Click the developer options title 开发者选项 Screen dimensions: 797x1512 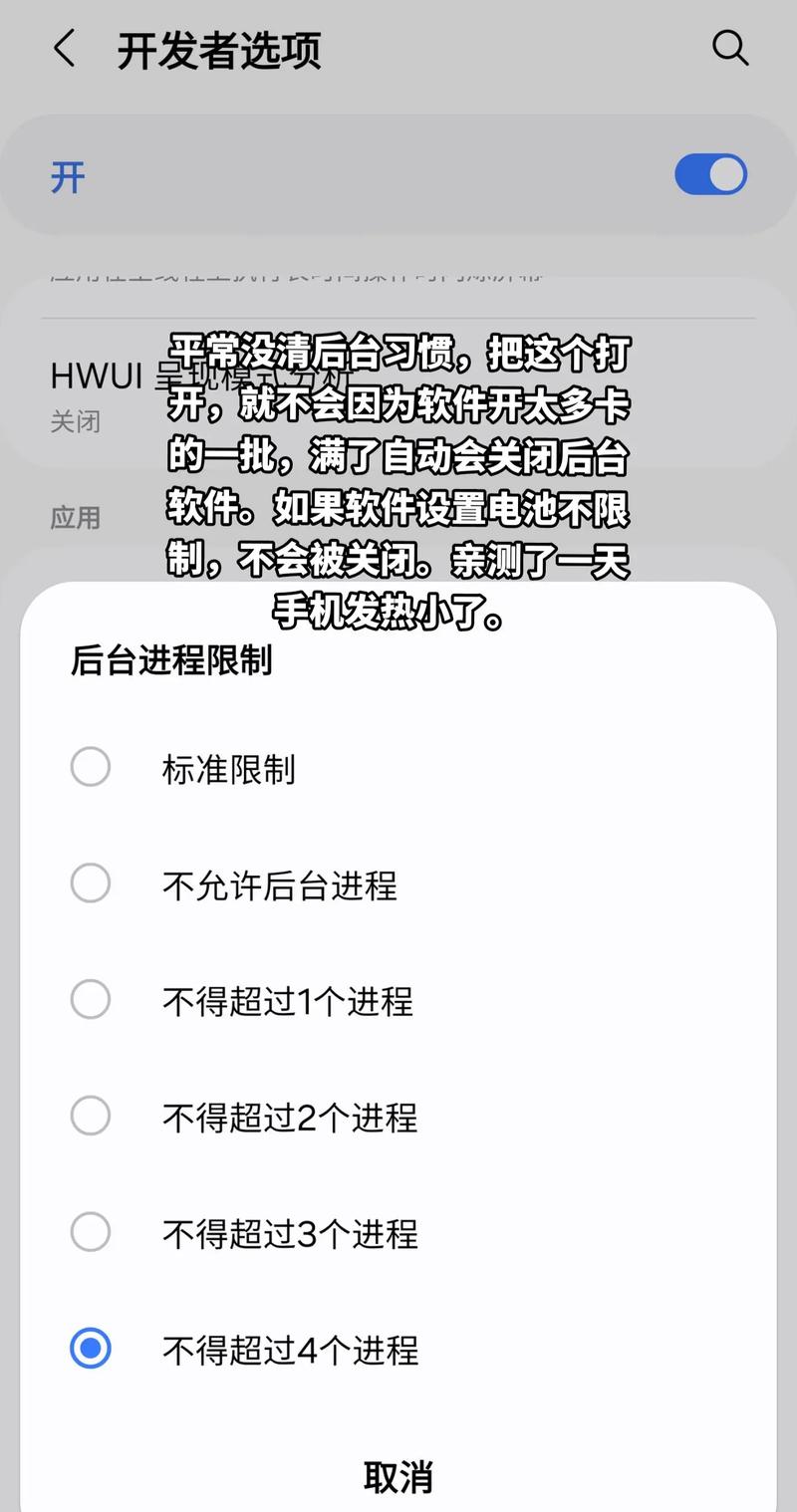[x=221, y=48]
